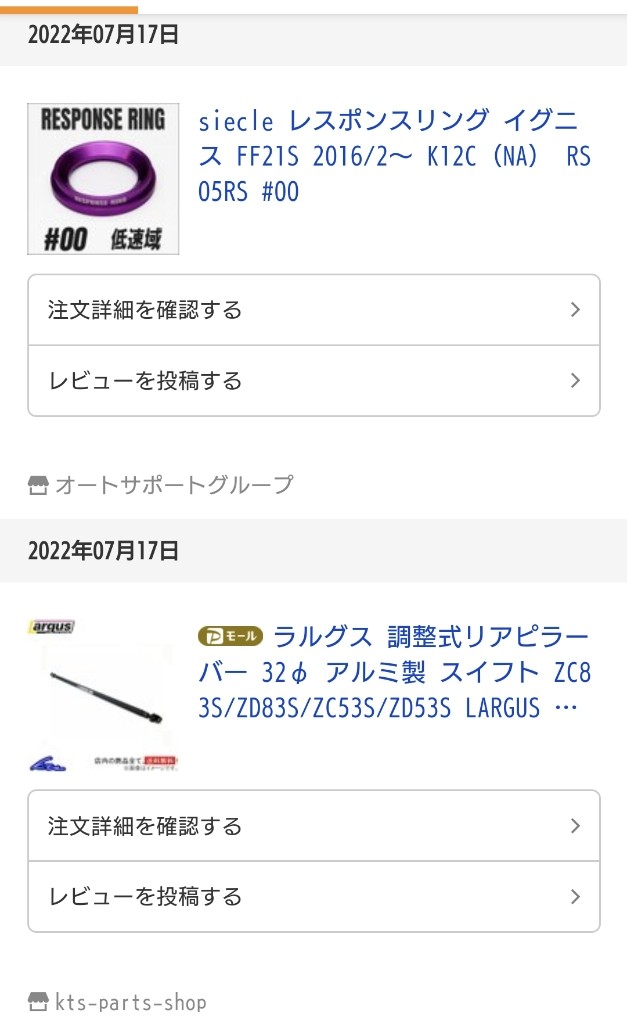
Task: Select レビューを投稿する for the siecle ring
Action: (x=314, y=381)
